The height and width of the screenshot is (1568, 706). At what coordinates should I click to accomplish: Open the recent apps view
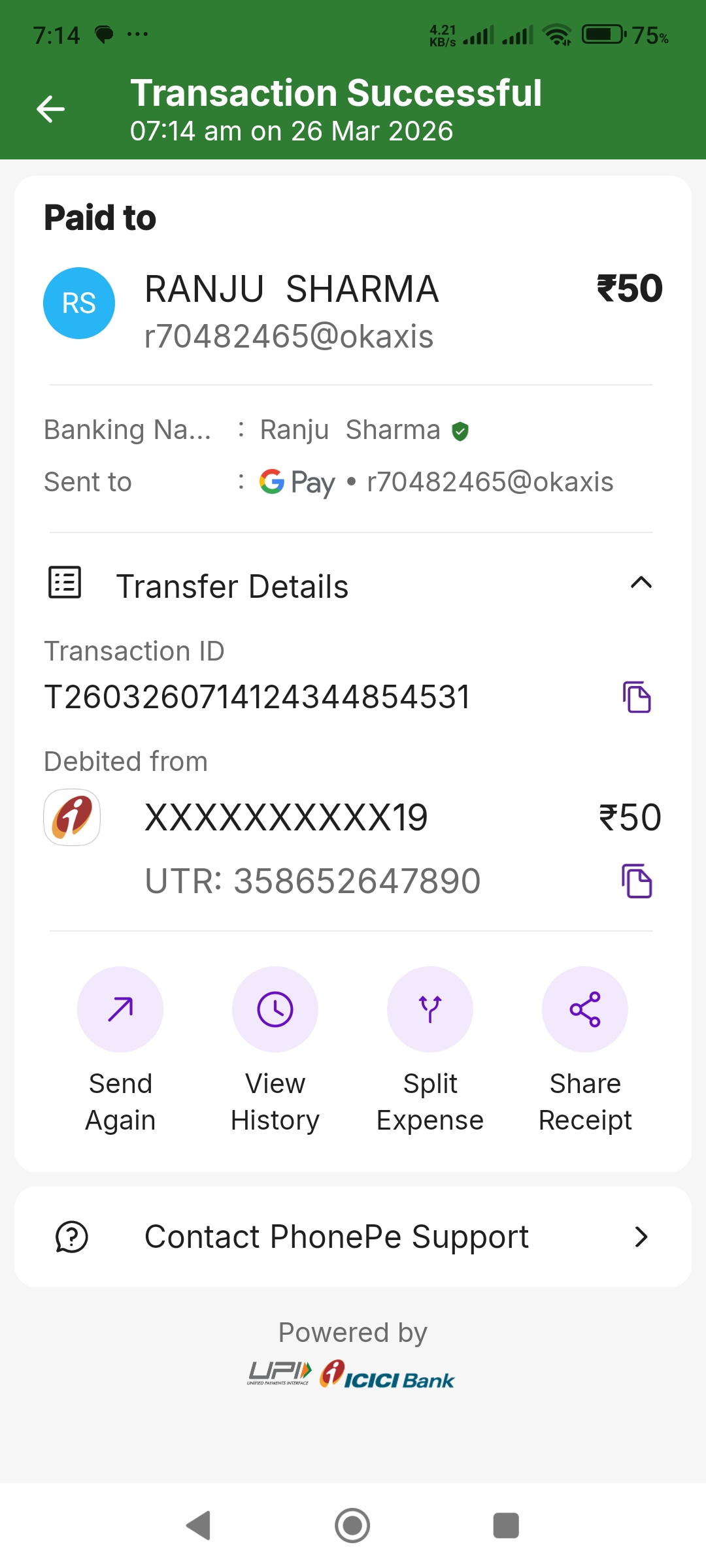(x=505, y=1526)
